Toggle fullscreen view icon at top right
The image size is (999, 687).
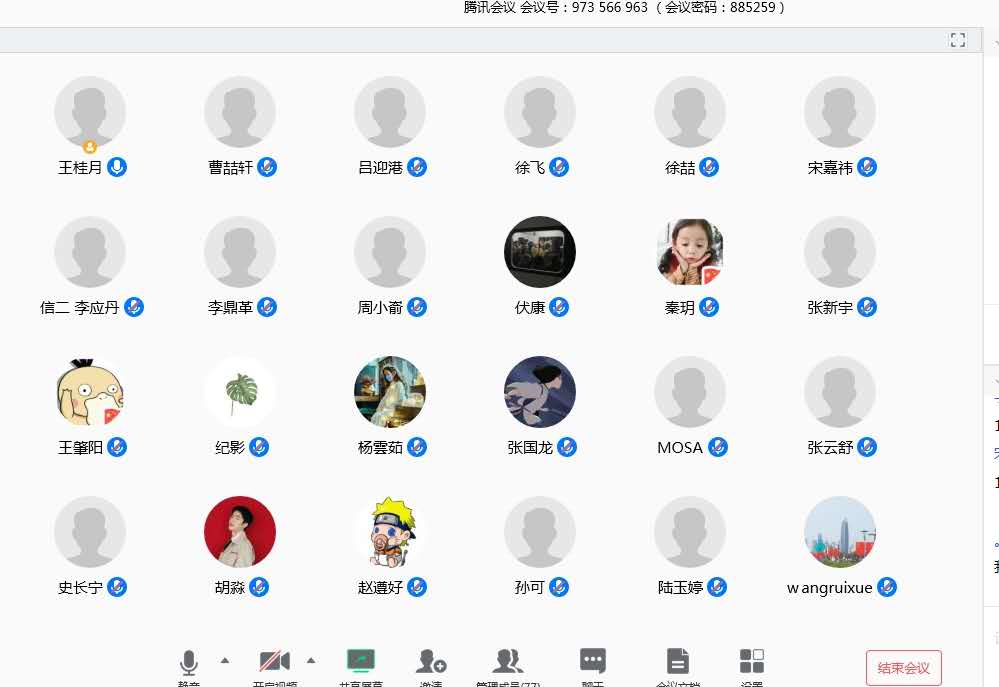(957, 40)
